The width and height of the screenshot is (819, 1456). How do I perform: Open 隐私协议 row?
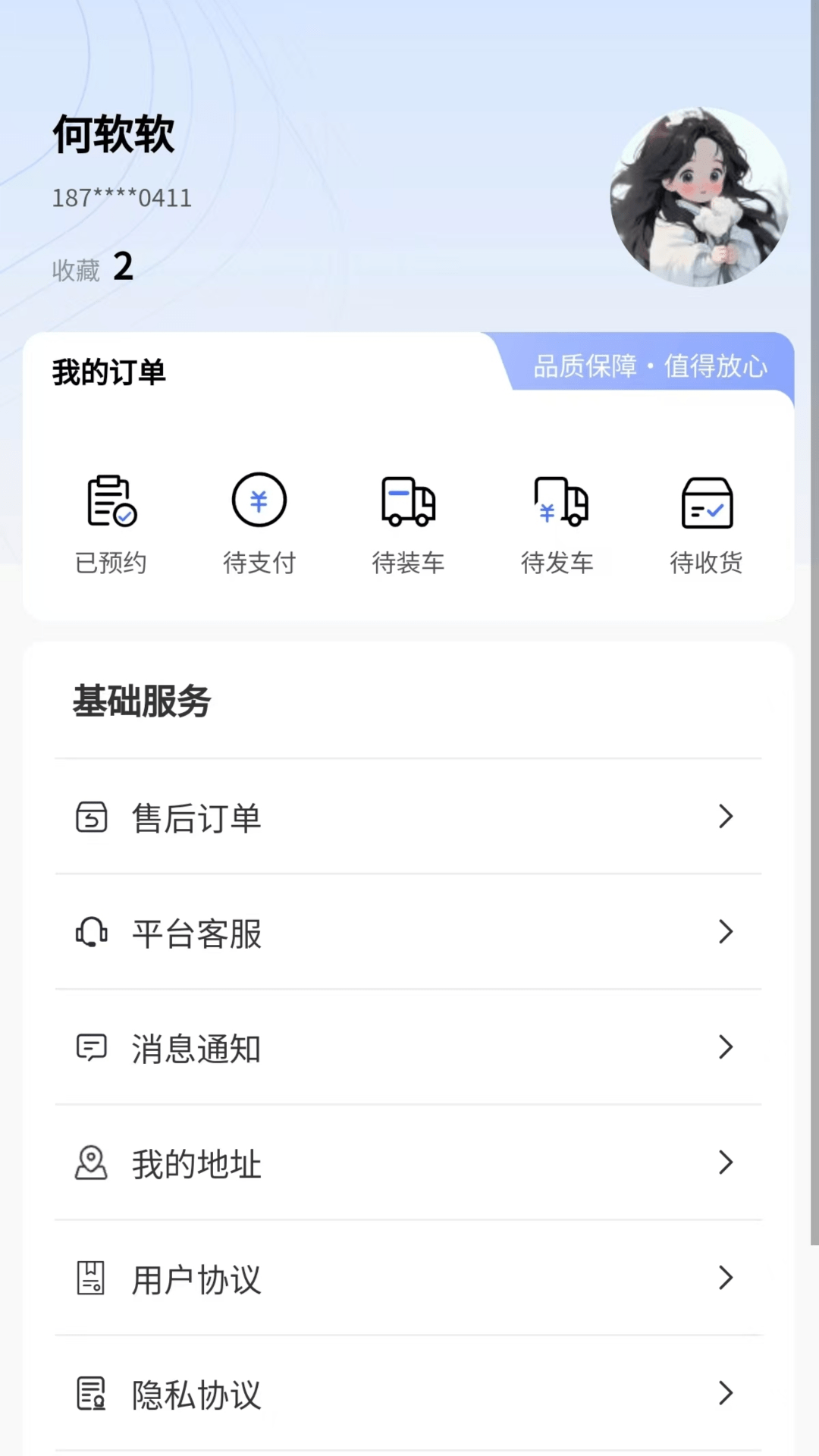point(408,1393)
